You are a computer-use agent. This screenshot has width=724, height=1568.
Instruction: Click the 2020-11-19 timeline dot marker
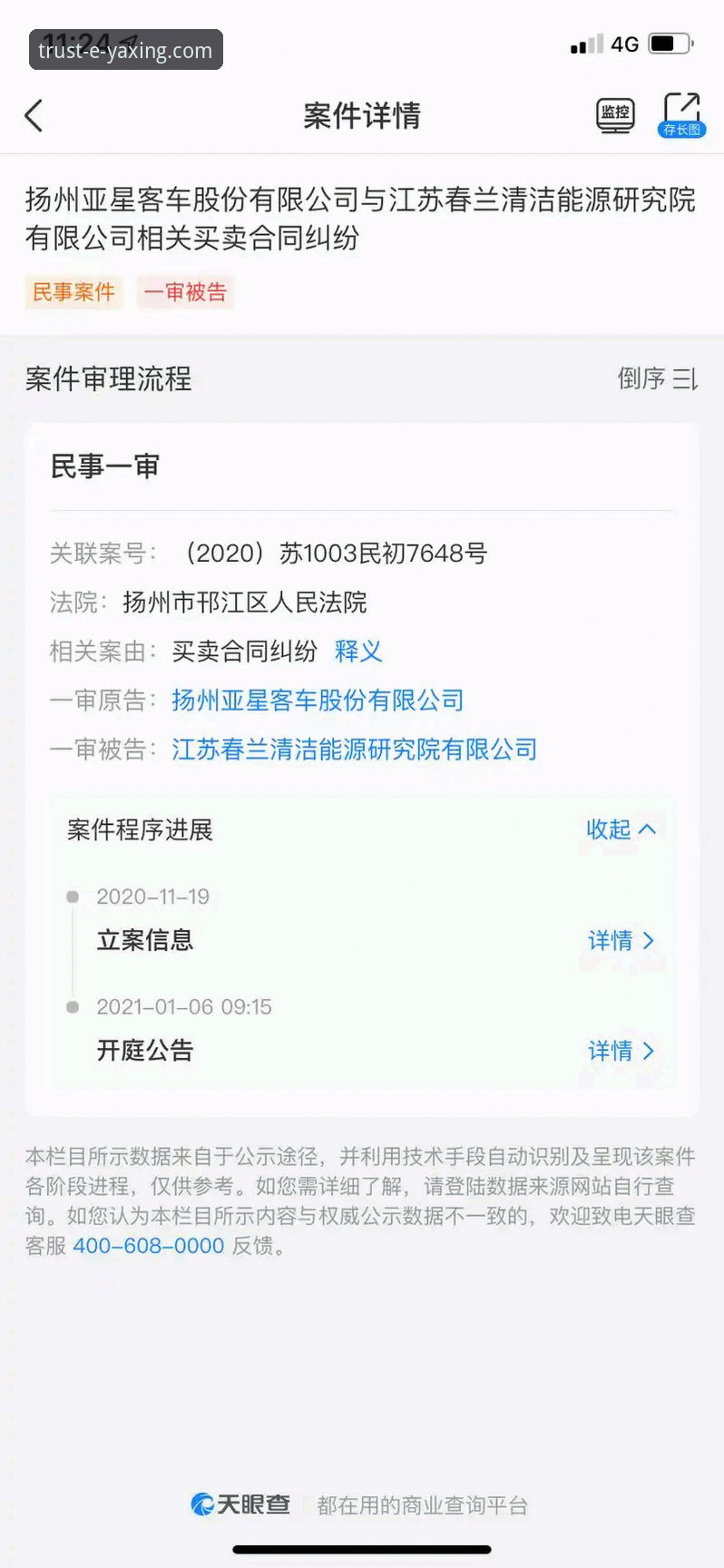coord(73,897)
